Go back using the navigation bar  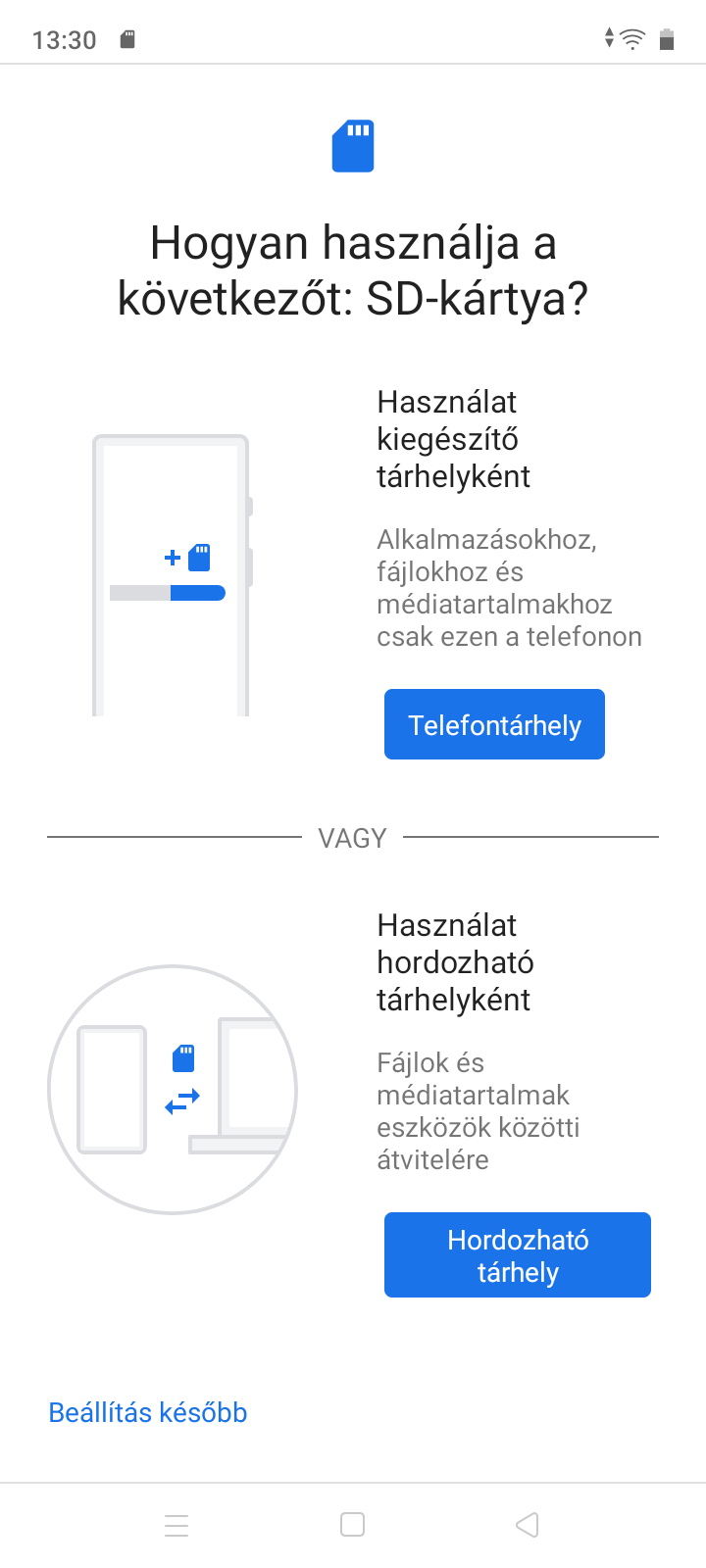tap(528, 1525)
